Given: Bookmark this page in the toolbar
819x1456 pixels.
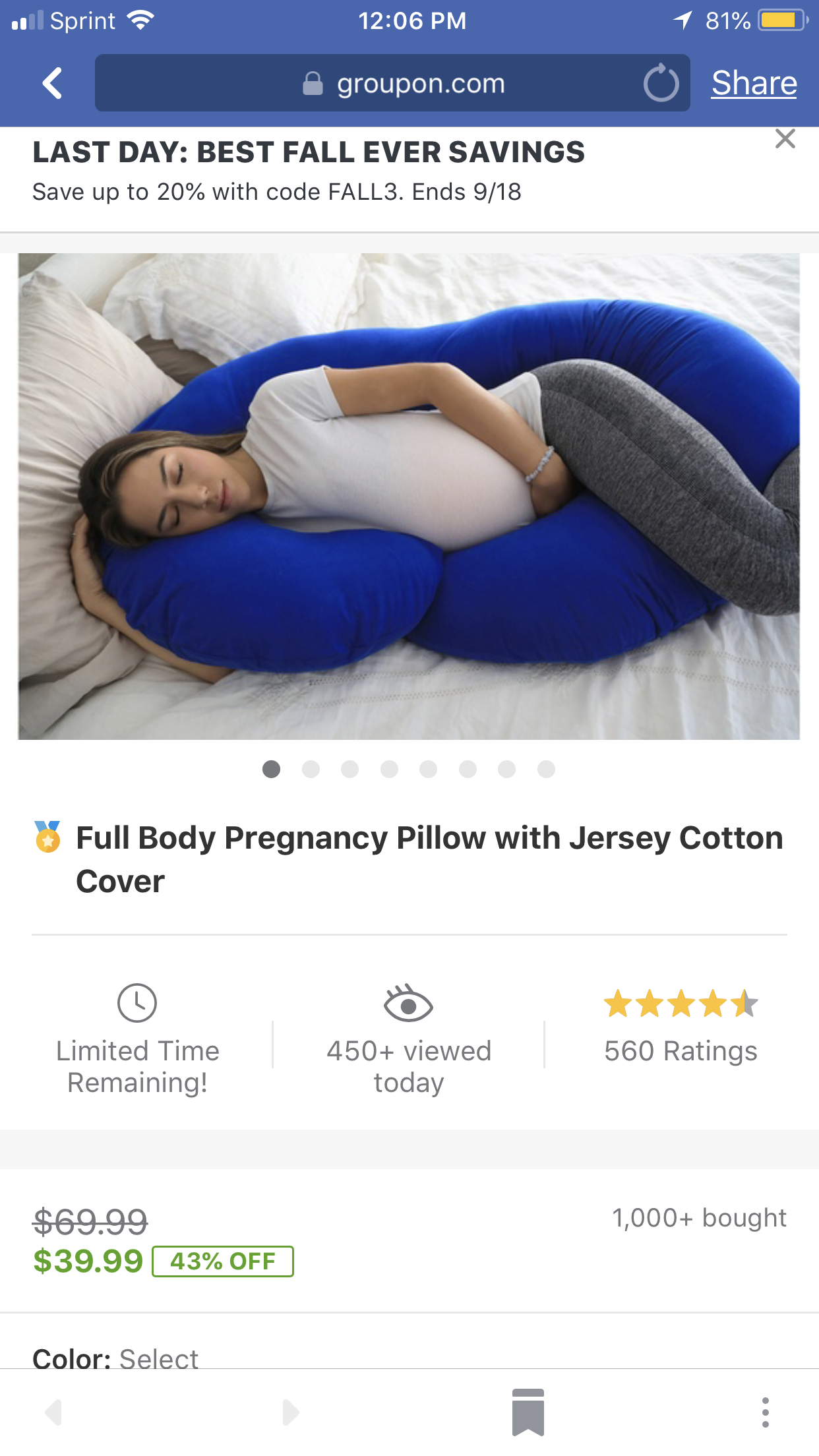Looking at the screenshot, I should pyautogui.click(x=528, y=1412).
